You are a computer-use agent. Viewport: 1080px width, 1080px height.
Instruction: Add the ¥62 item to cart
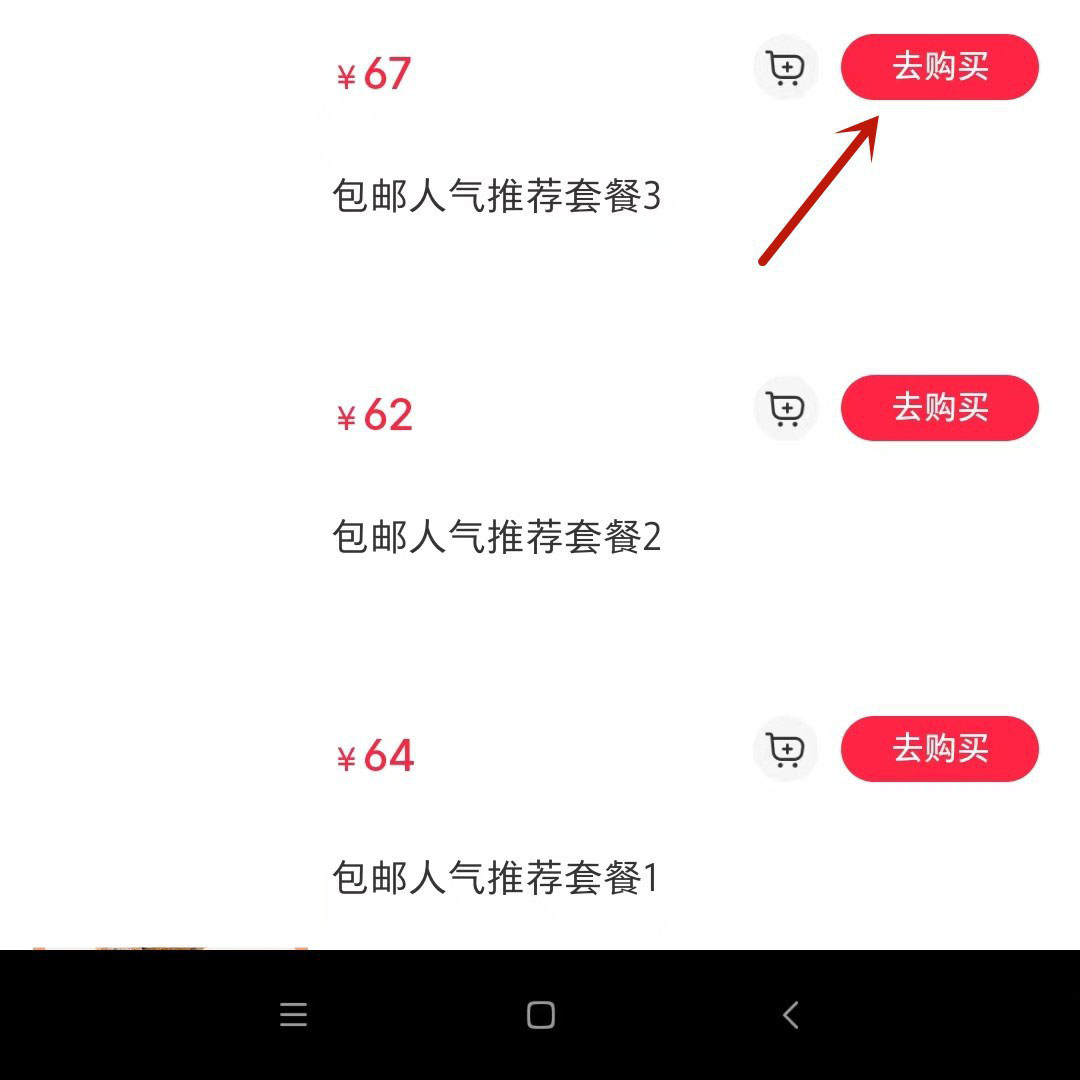click(785, 408)
